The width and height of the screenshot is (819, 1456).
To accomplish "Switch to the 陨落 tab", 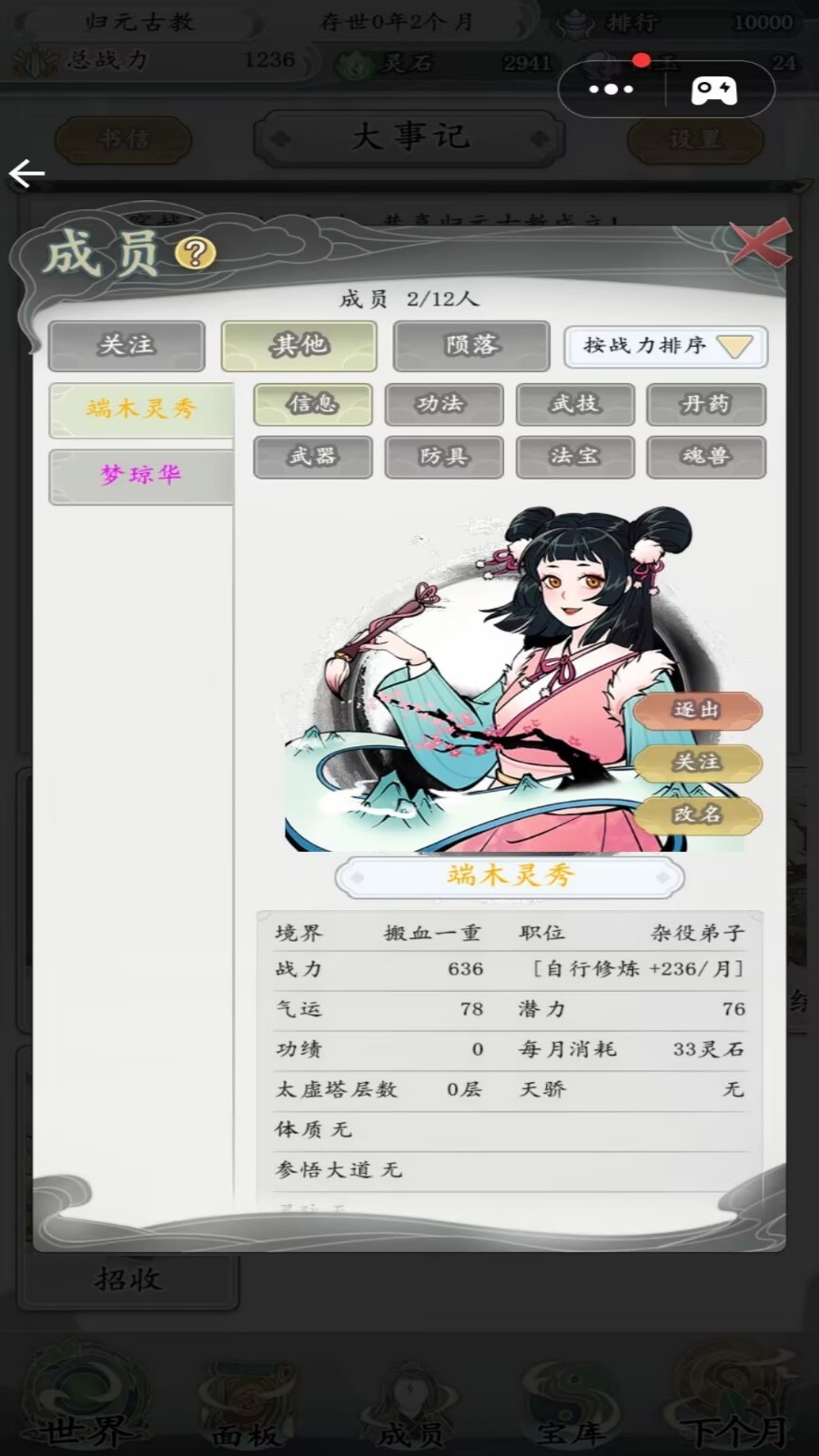I will click(x=471, y=346).
